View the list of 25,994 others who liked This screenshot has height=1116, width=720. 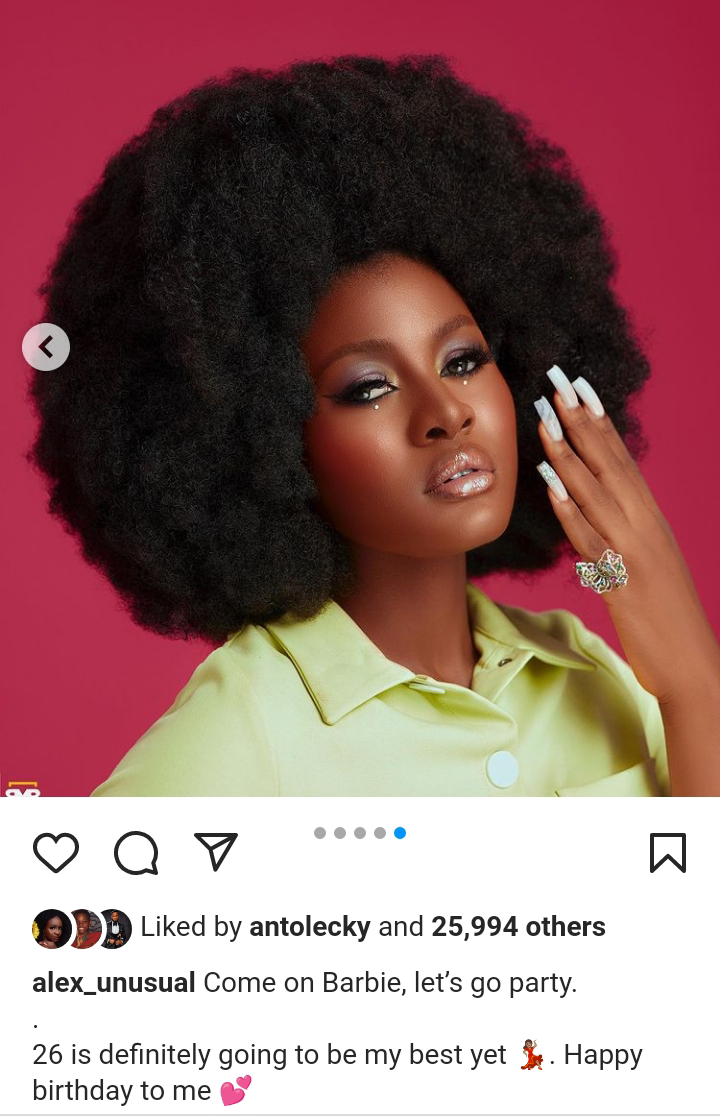click(x=518, y=927)
